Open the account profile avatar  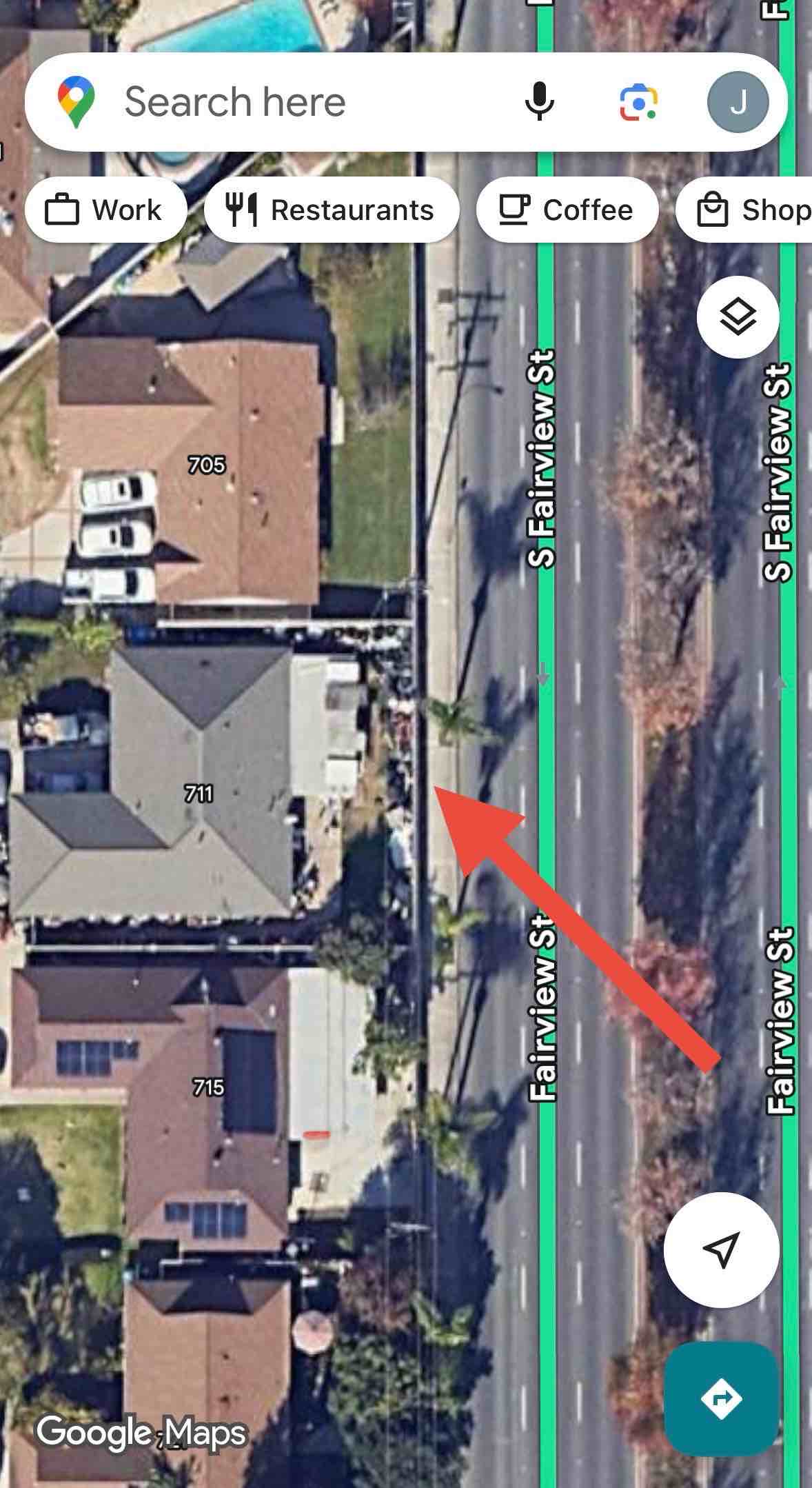pyautogui.click(x=738, y=102)
